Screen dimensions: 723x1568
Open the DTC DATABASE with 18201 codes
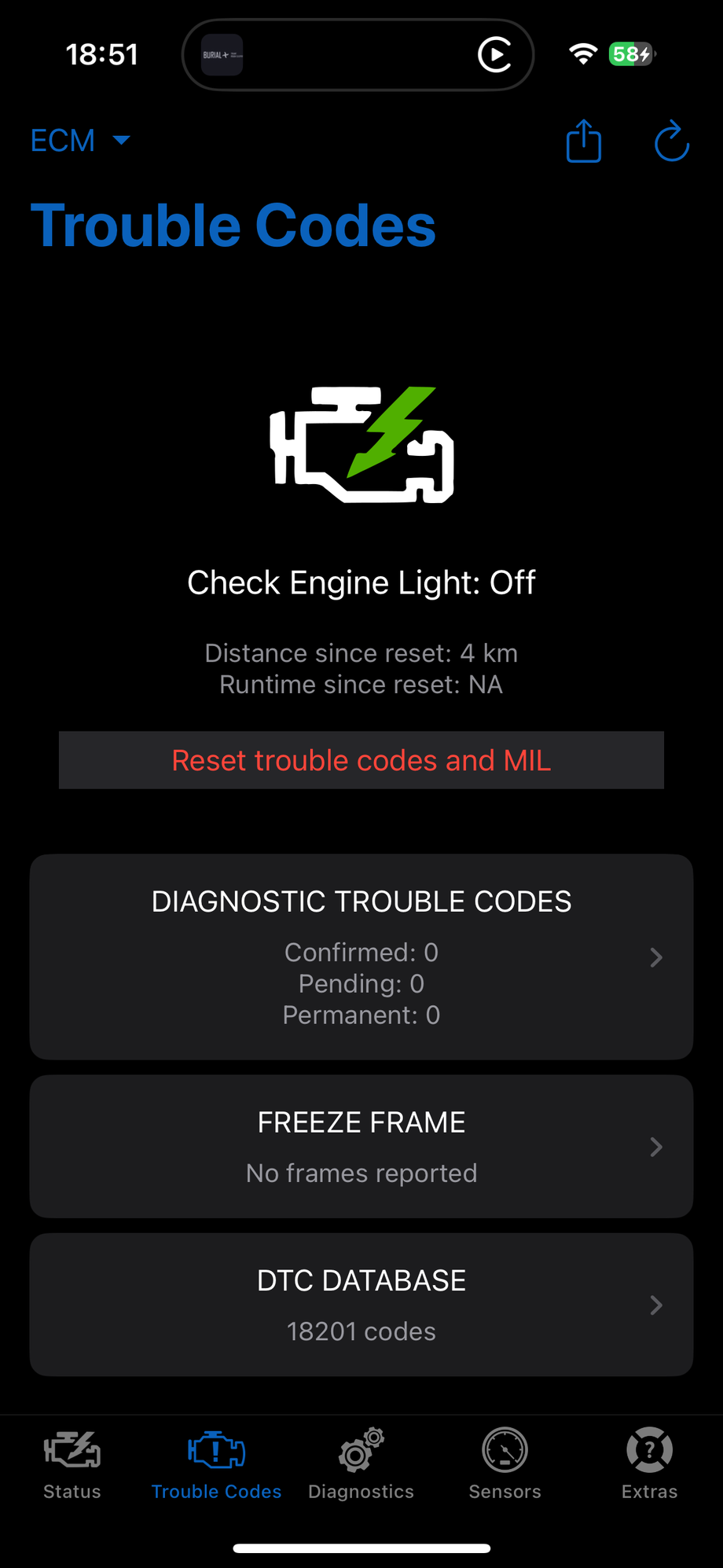click(x=361, y=1305)
